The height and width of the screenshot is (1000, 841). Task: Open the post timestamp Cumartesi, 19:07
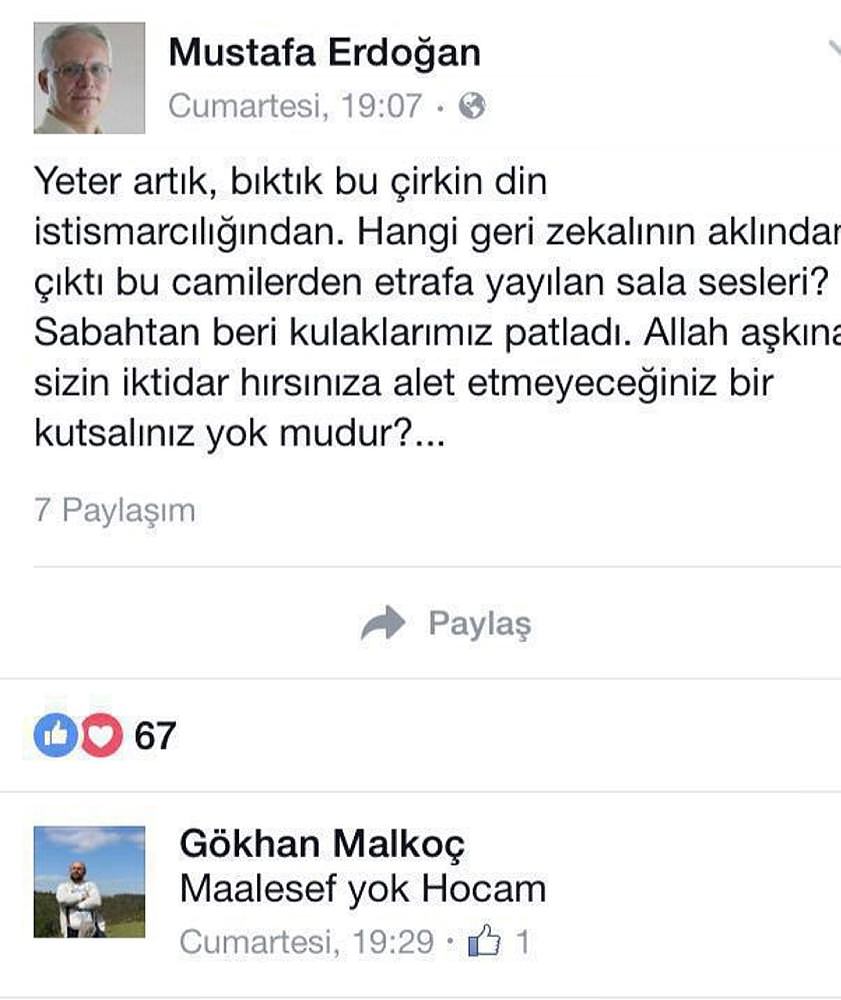pyautogui.click(x=295, y=106)
